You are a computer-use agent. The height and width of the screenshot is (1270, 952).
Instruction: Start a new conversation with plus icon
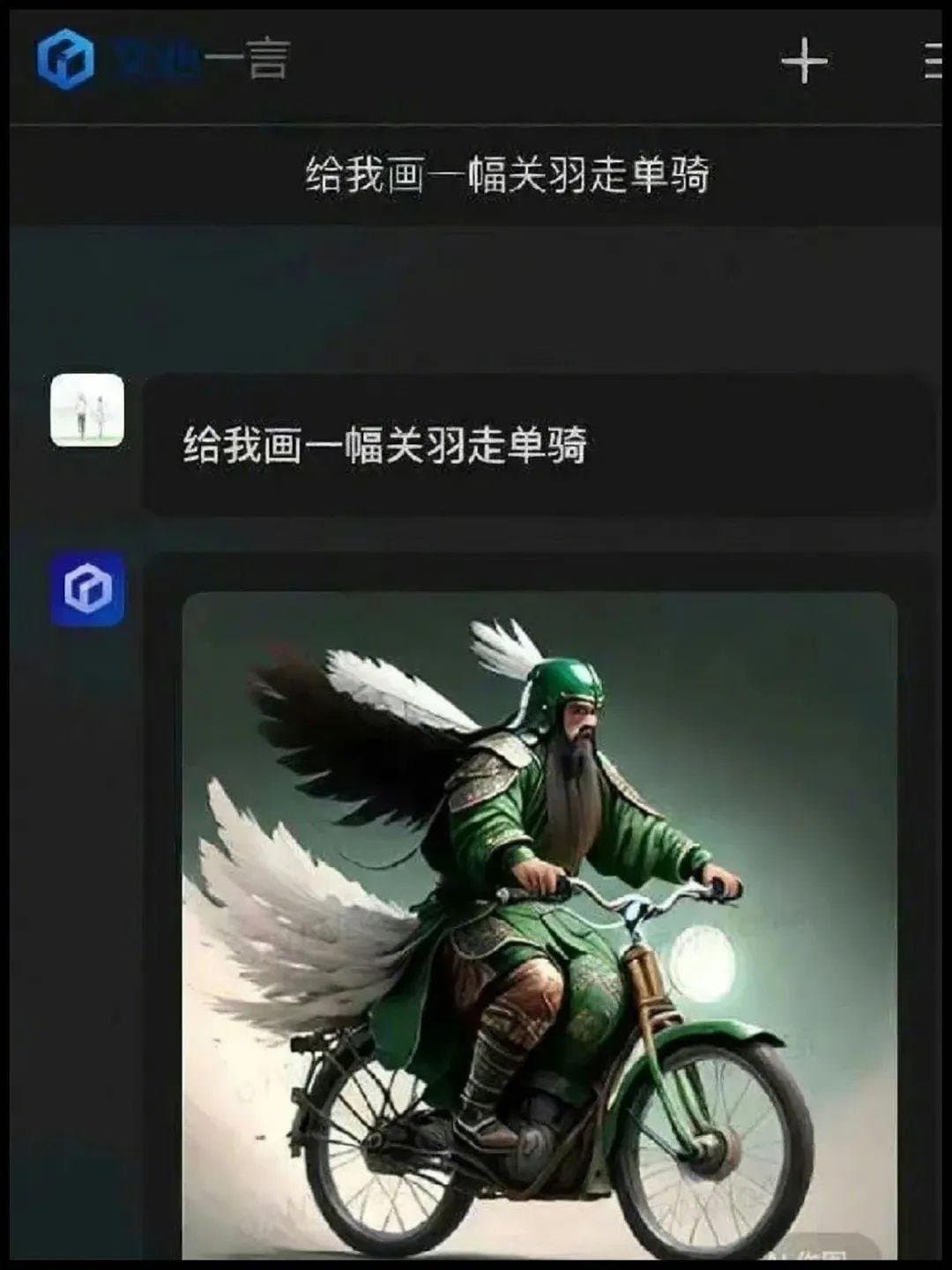(804, 63)
